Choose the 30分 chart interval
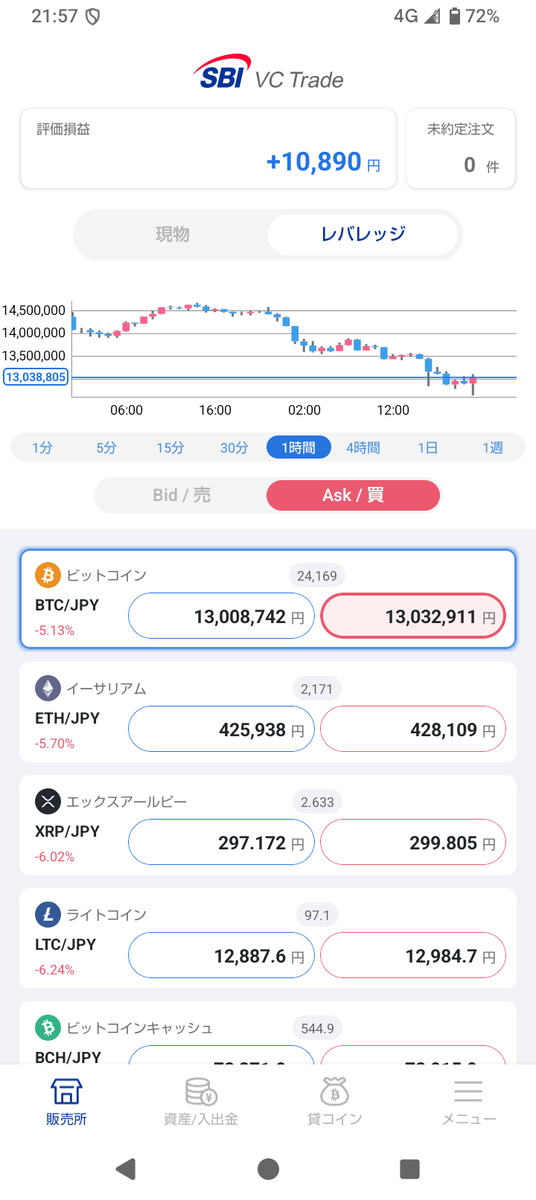The image size is (536, 1200). [234, 448]
